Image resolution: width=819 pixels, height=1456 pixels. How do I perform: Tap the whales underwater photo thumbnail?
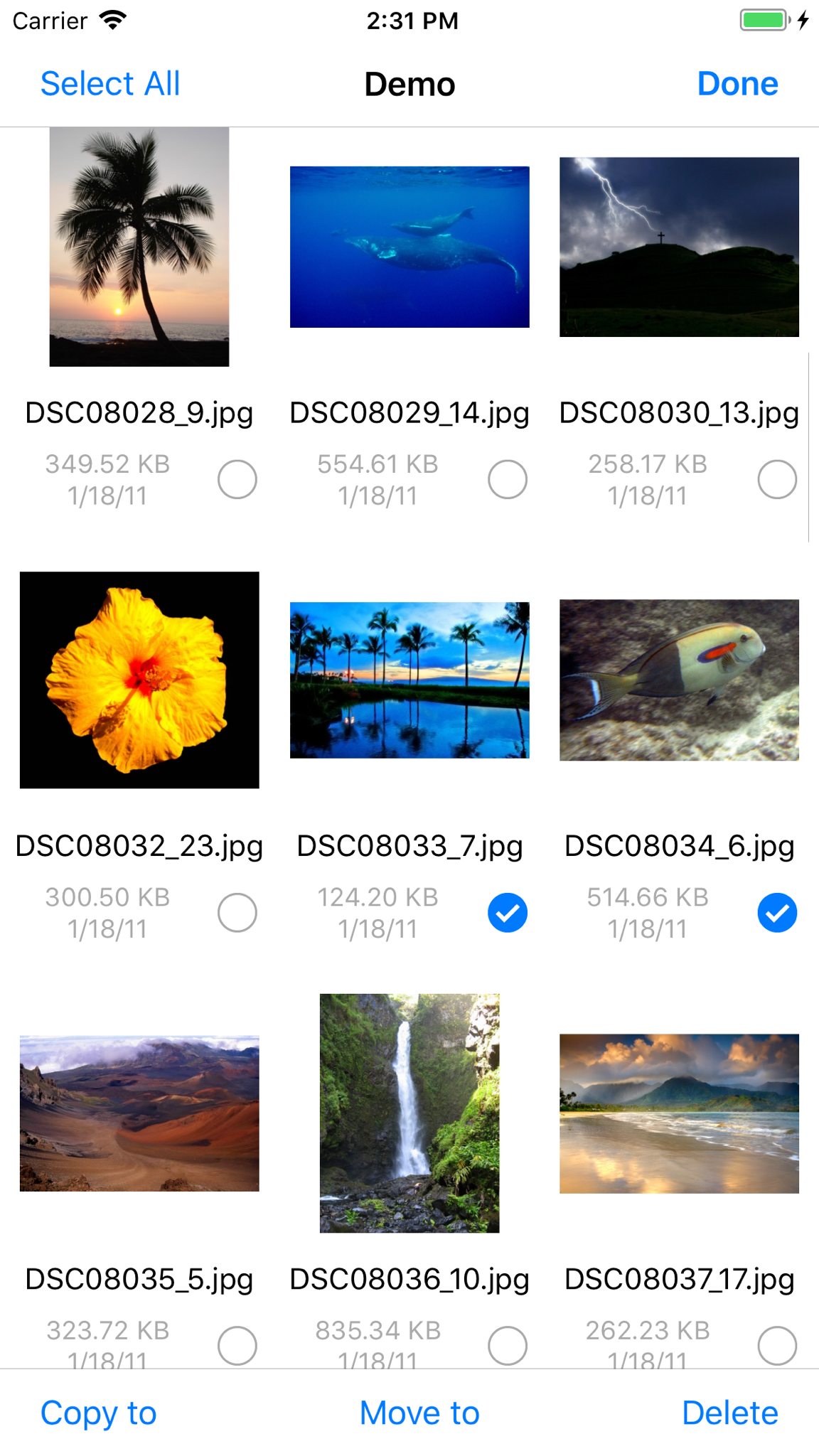(409, 247)
